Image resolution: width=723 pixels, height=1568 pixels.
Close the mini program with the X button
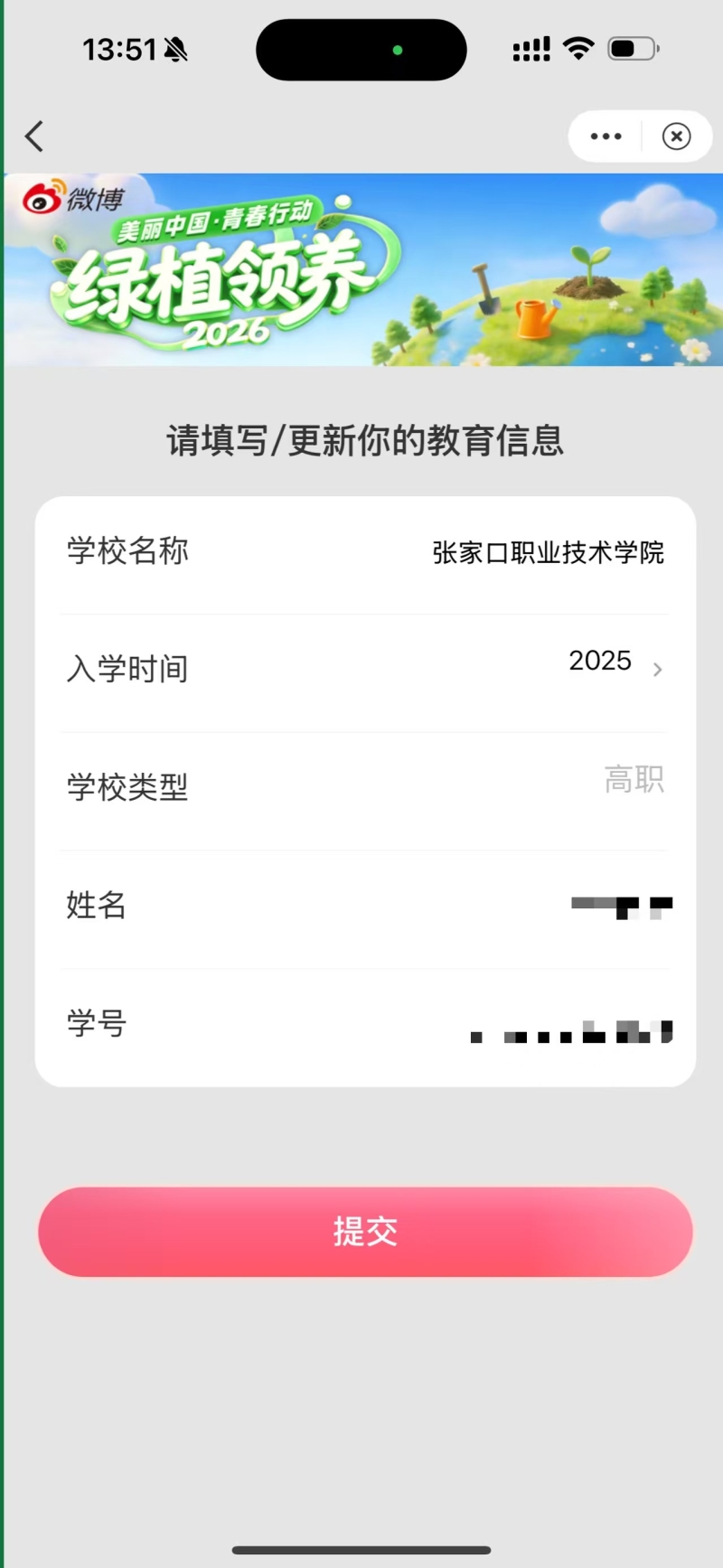coord(676,136)
